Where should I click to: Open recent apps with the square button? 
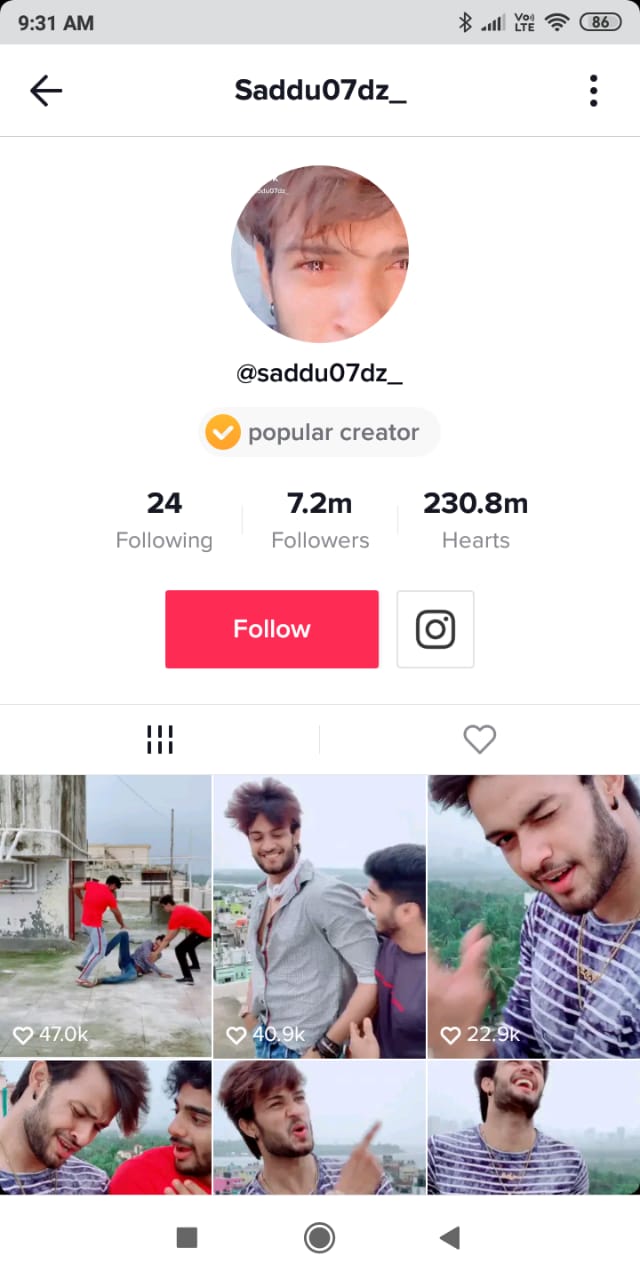[x=187, y=1238]
